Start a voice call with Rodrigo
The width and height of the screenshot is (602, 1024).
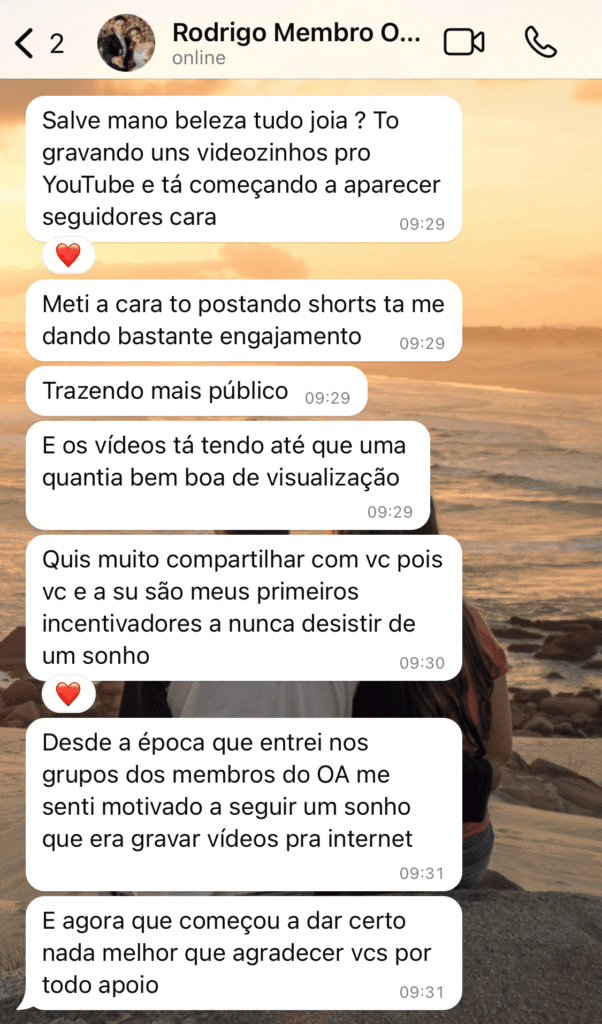[541, 42]
